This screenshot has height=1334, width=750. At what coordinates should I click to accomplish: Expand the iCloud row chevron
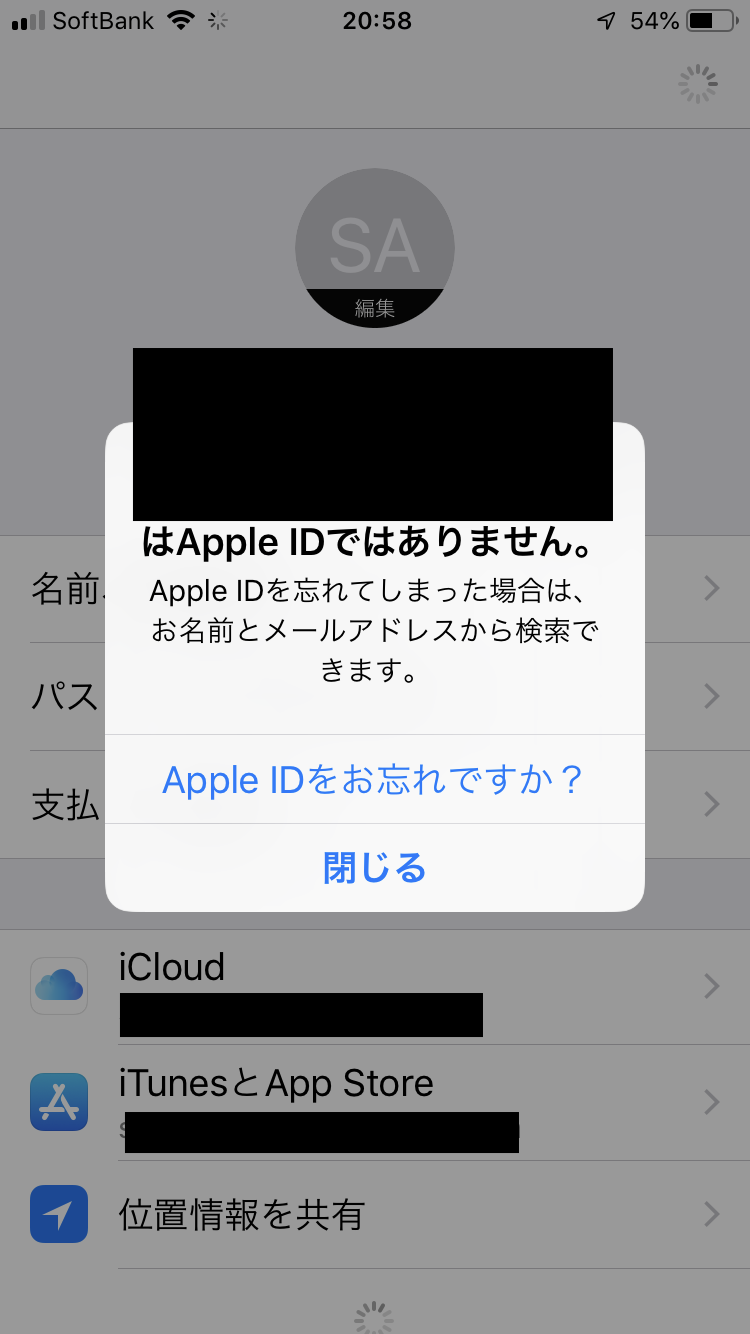[712, 986]
